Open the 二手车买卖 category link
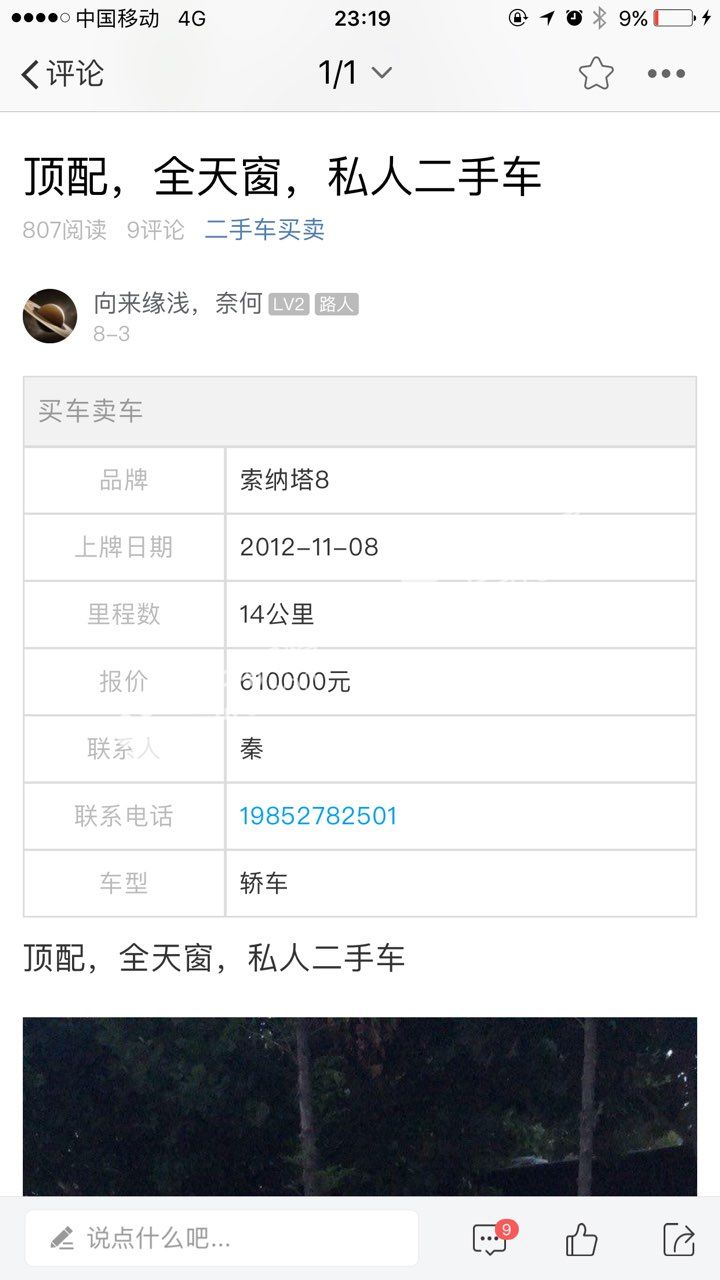 click(265, 230)
